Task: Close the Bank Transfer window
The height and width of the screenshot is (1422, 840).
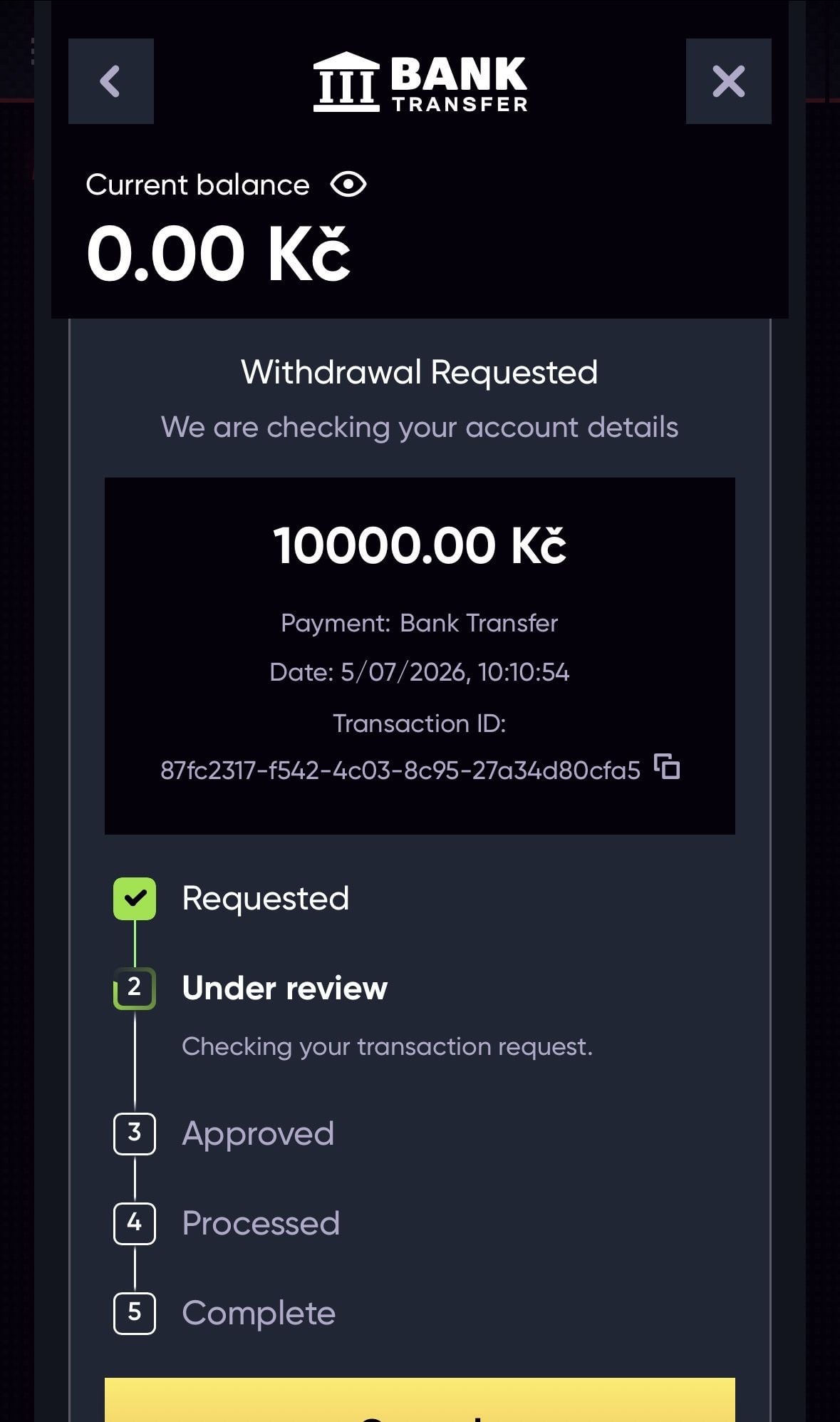Action: point(728,81)
